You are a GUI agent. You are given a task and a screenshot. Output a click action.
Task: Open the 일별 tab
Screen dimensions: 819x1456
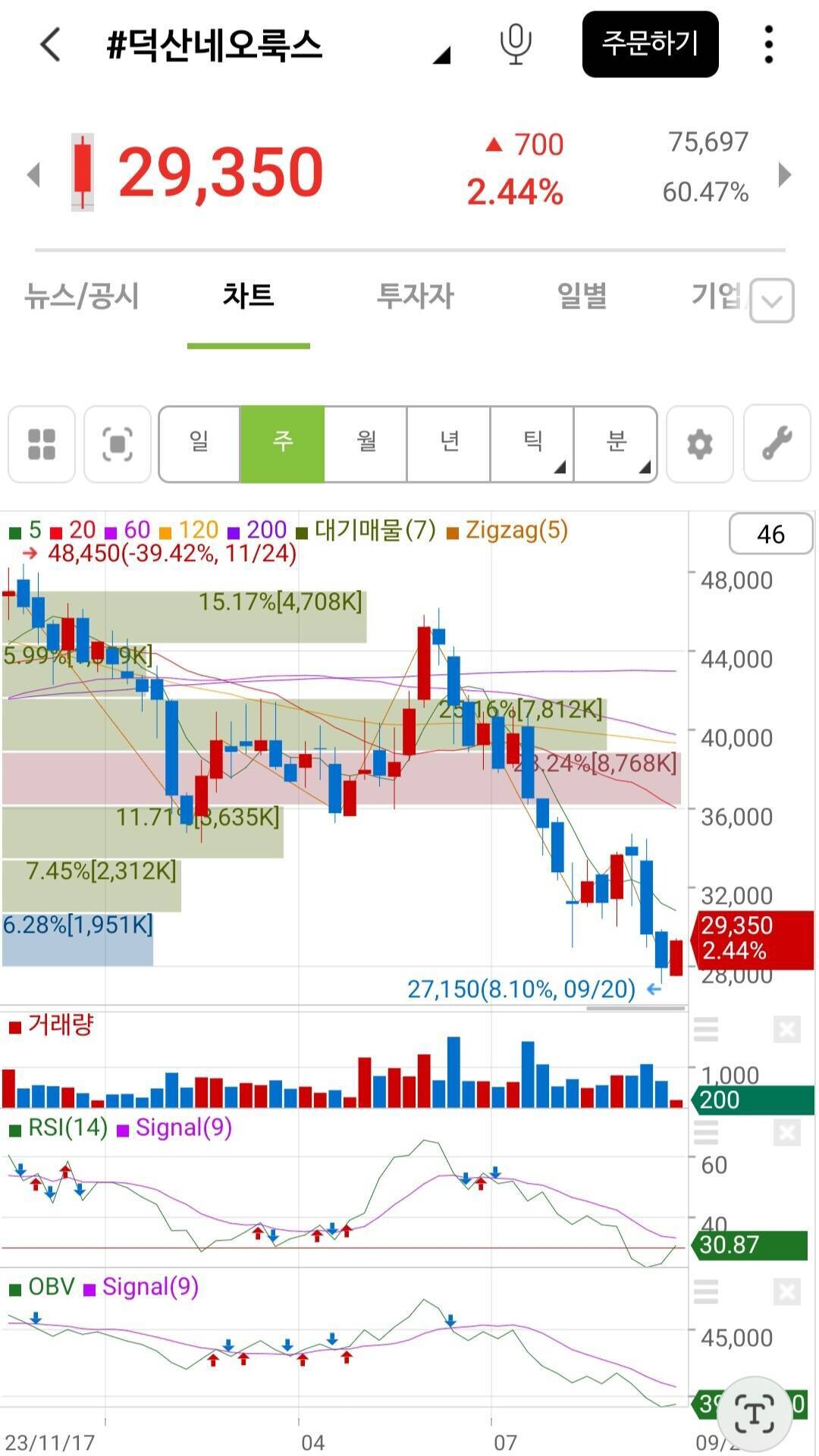582,296
